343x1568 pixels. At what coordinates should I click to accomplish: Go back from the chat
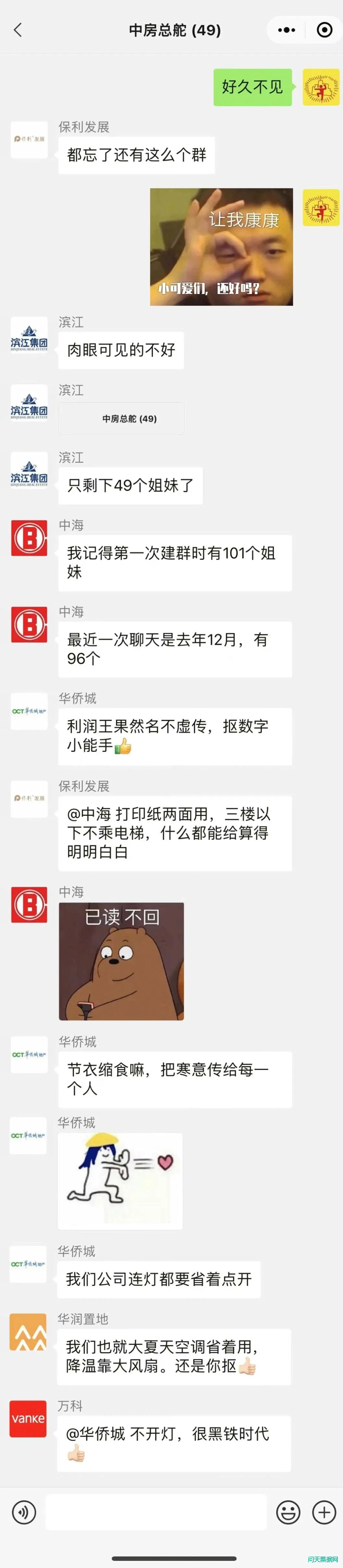(18, 30)
